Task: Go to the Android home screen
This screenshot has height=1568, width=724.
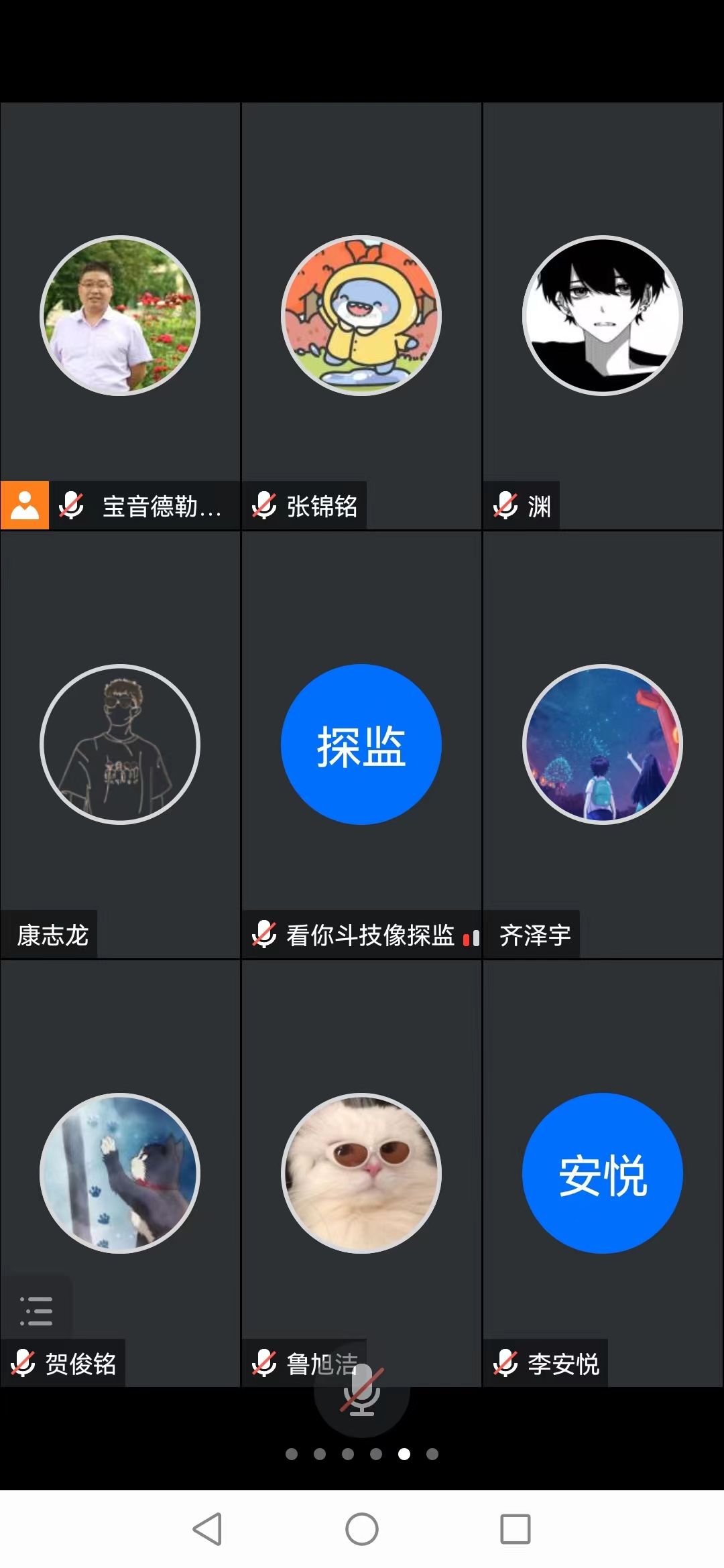Action: 362,1529
